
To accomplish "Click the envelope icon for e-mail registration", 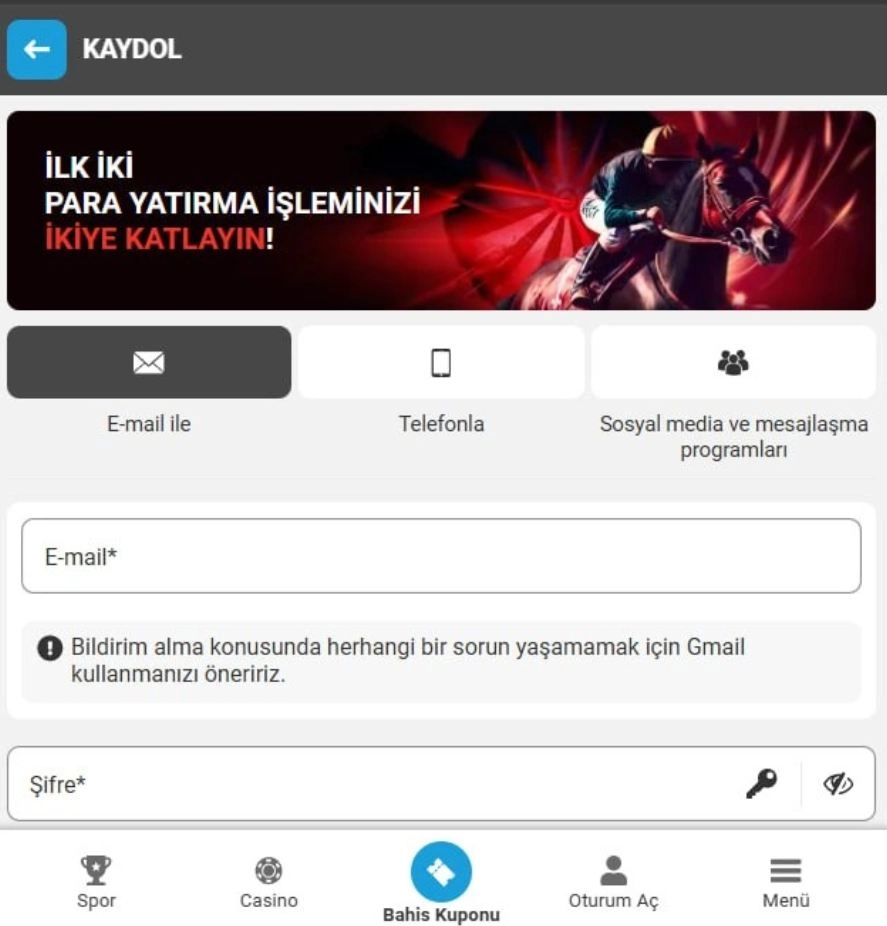I will coord(148,363).
